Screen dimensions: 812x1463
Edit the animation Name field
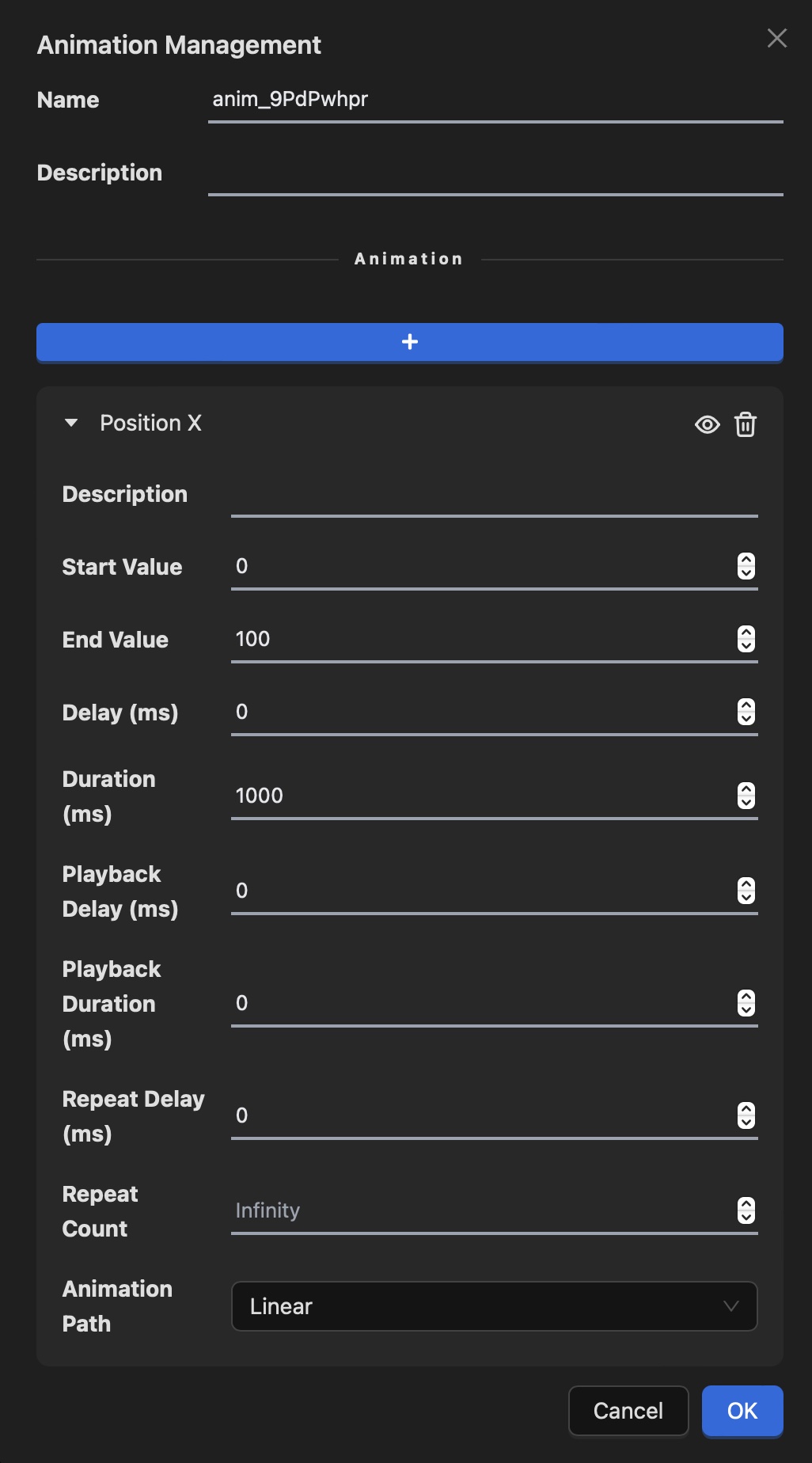click(x=495, y=99)
